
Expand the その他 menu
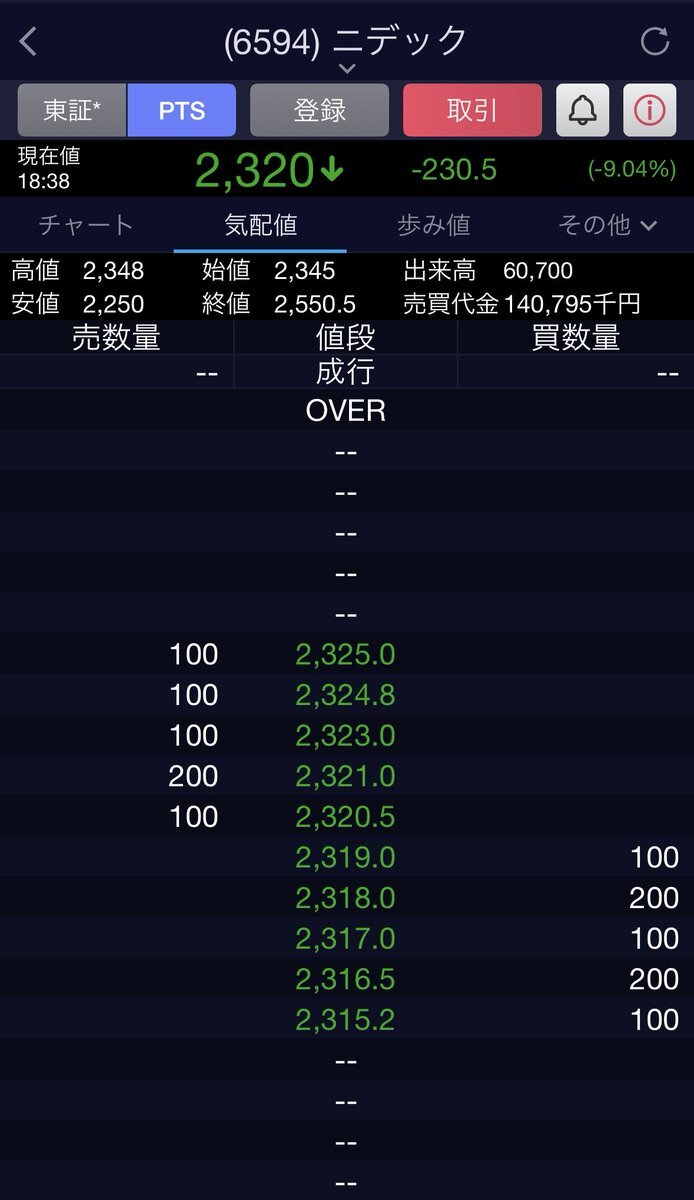click(x=607, y=225)
